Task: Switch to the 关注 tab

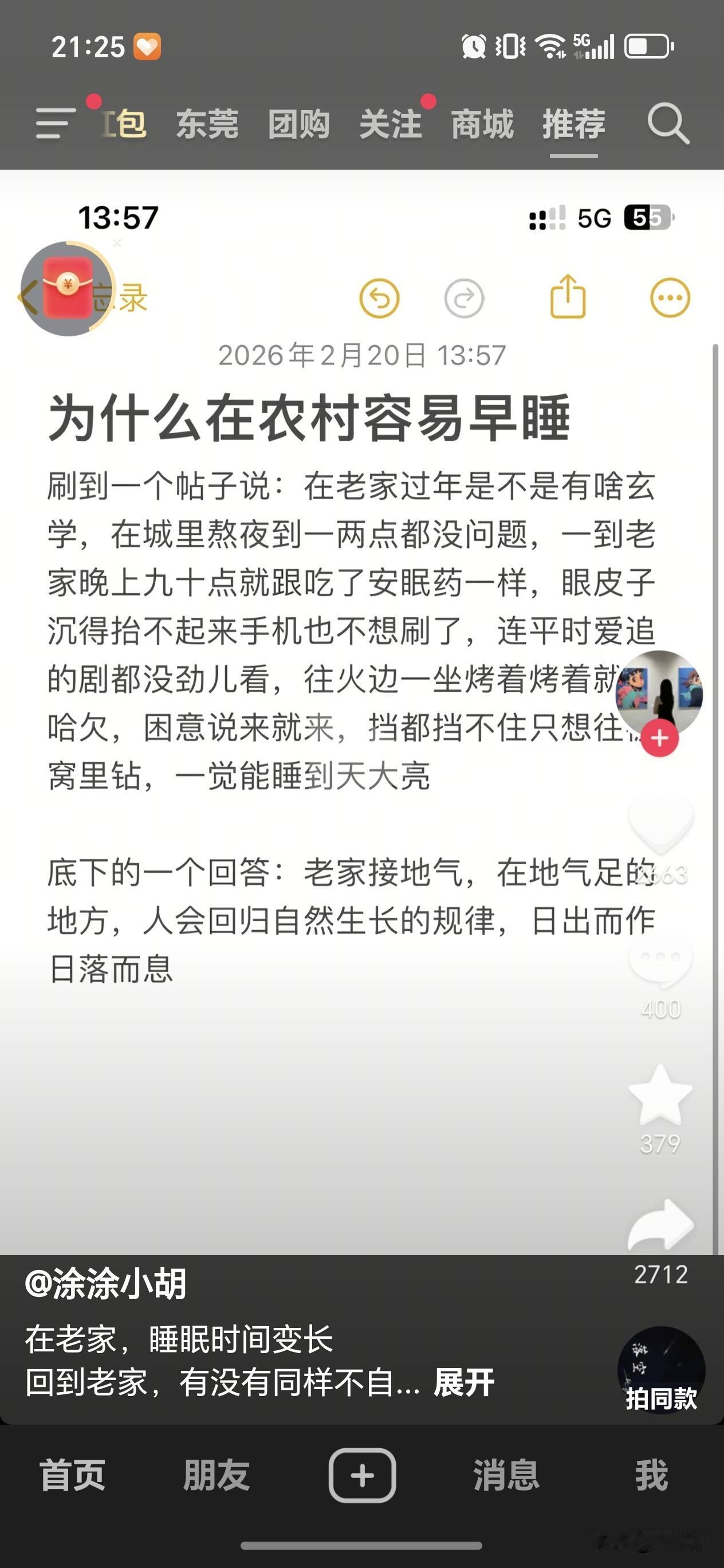Action: click(x=392, y=124)
